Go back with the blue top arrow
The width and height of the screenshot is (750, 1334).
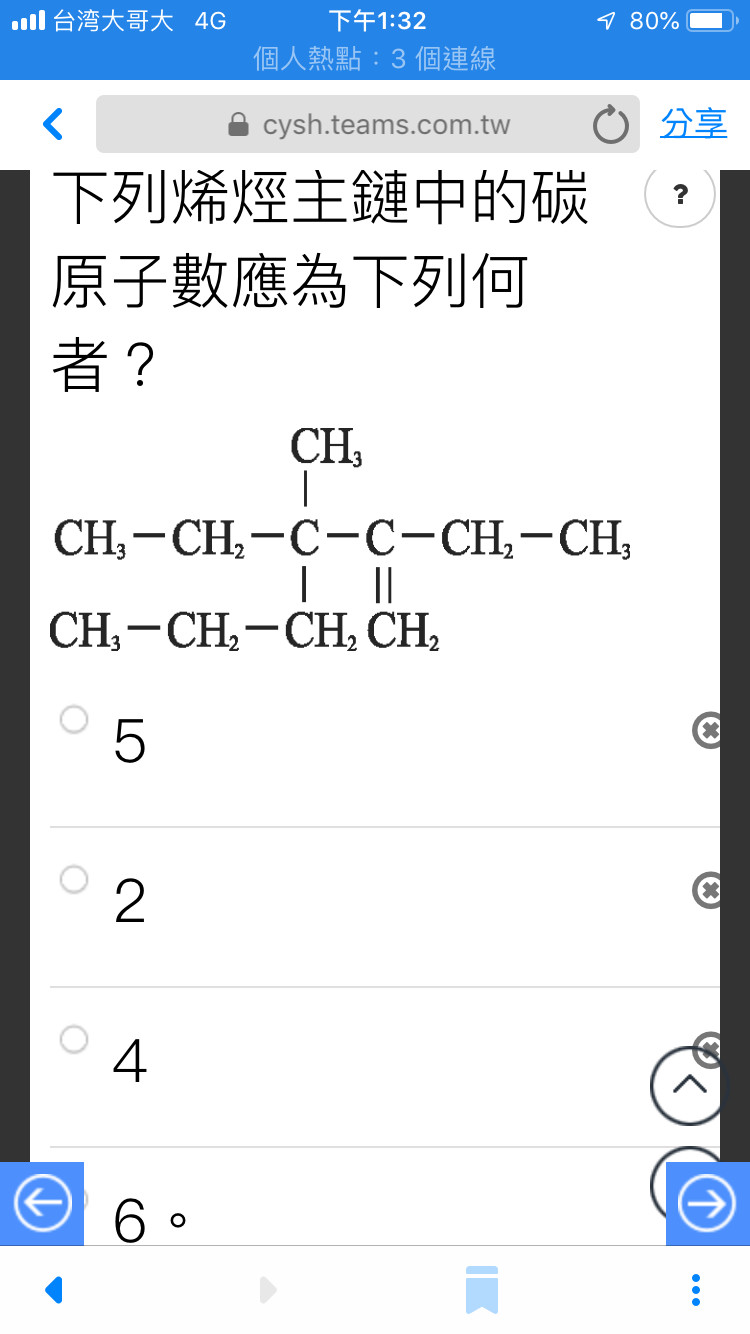click(53, 124)
